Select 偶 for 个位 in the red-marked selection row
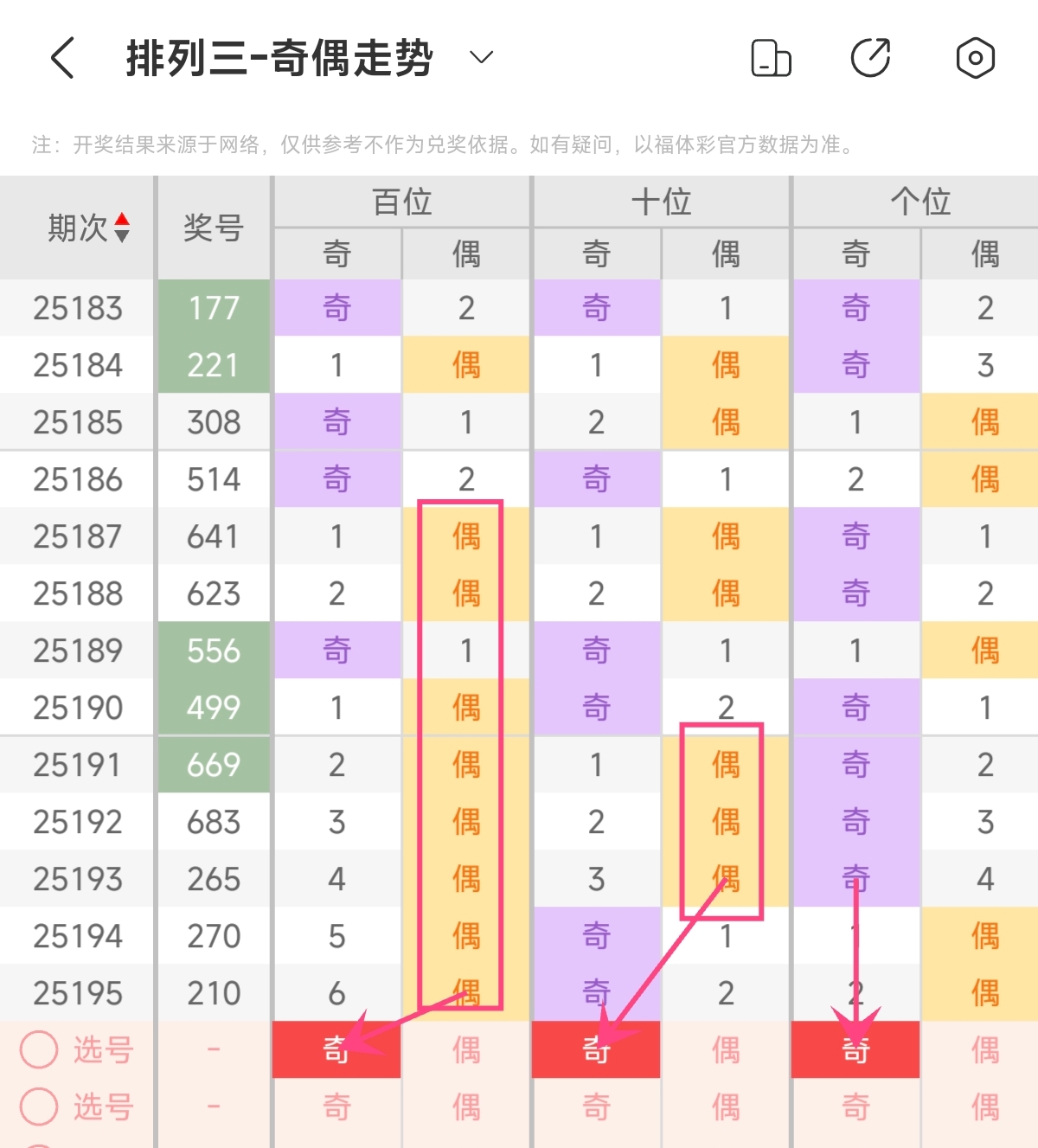The height and width of the screenshot is (1148, 1038). click(x=985, y=1049)
